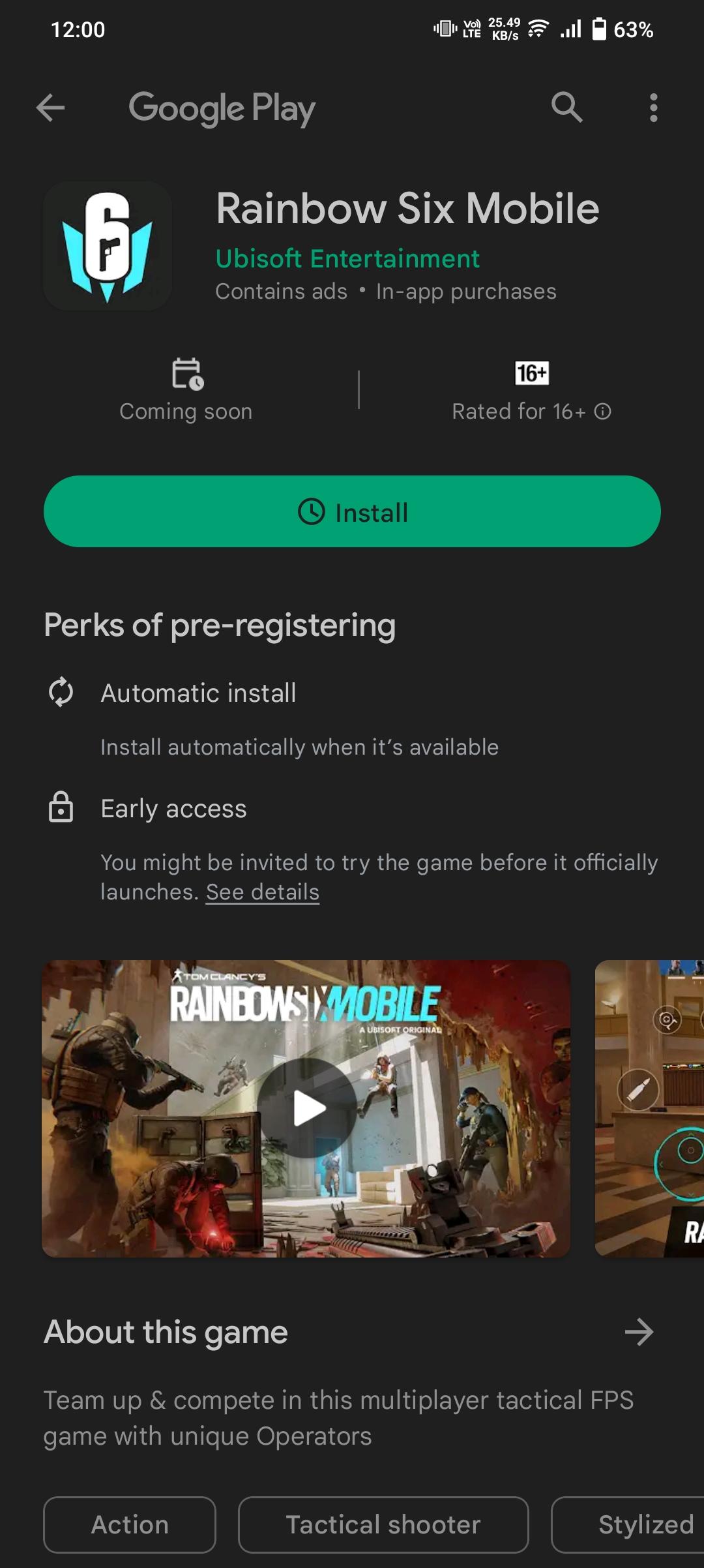This screenshot has width=704, height=1568.
Task: Select the Action chip
Action: 130,1525
